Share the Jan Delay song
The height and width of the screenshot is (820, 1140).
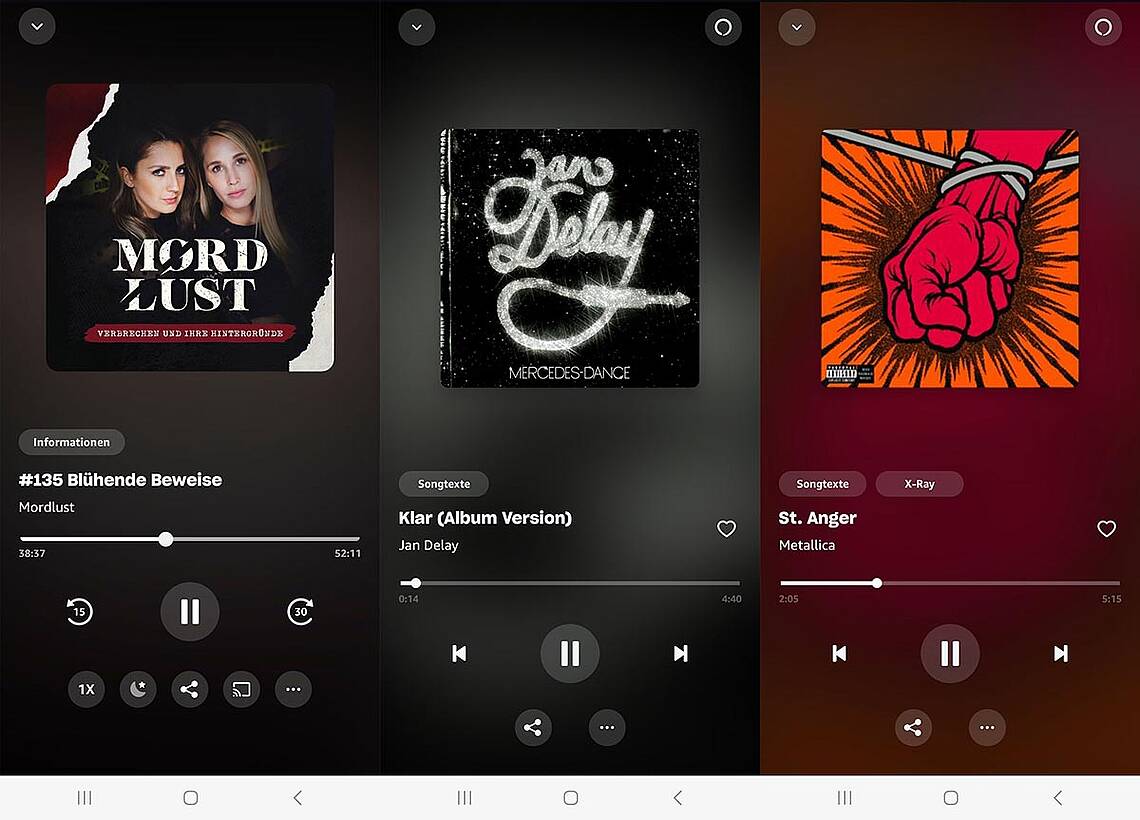coord(533,728)
